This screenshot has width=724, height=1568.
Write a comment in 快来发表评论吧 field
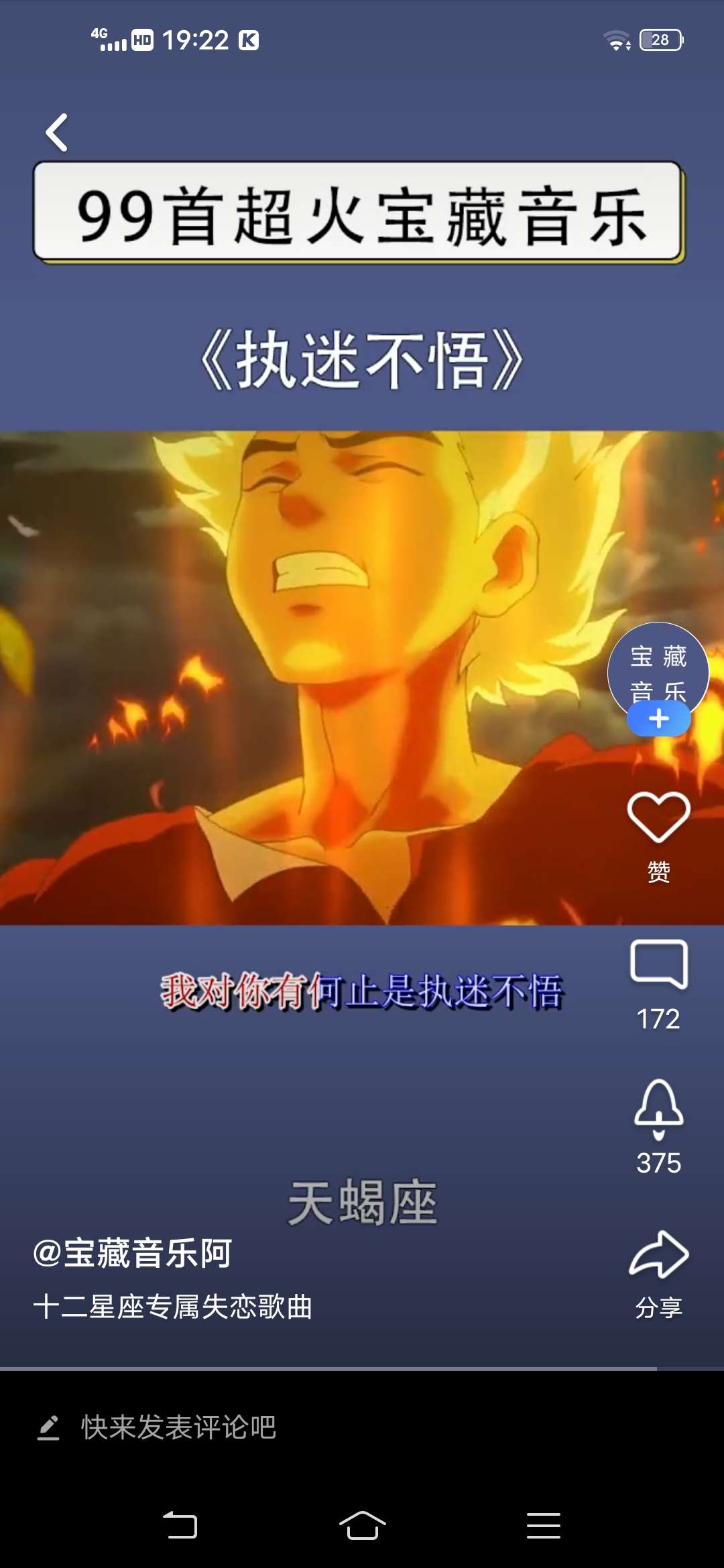coord(178,1427)
